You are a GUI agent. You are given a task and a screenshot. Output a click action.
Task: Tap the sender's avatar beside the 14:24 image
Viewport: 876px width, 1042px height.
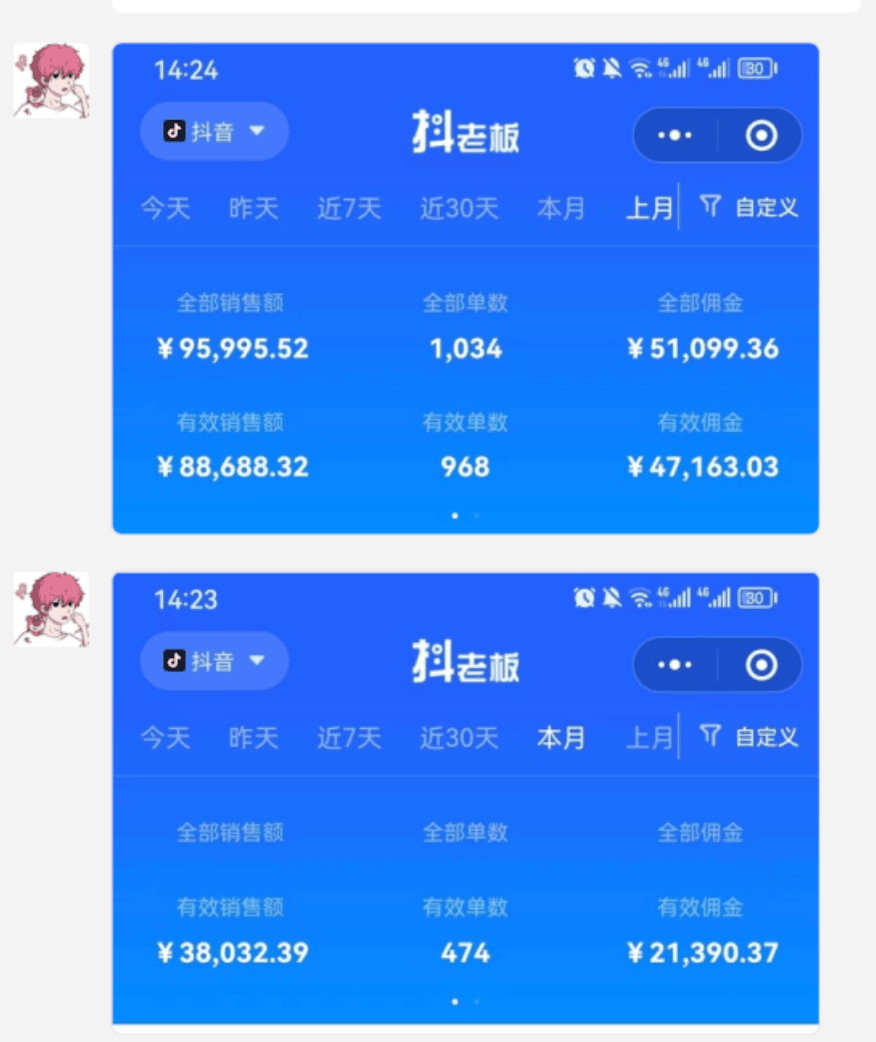[51, 81]
